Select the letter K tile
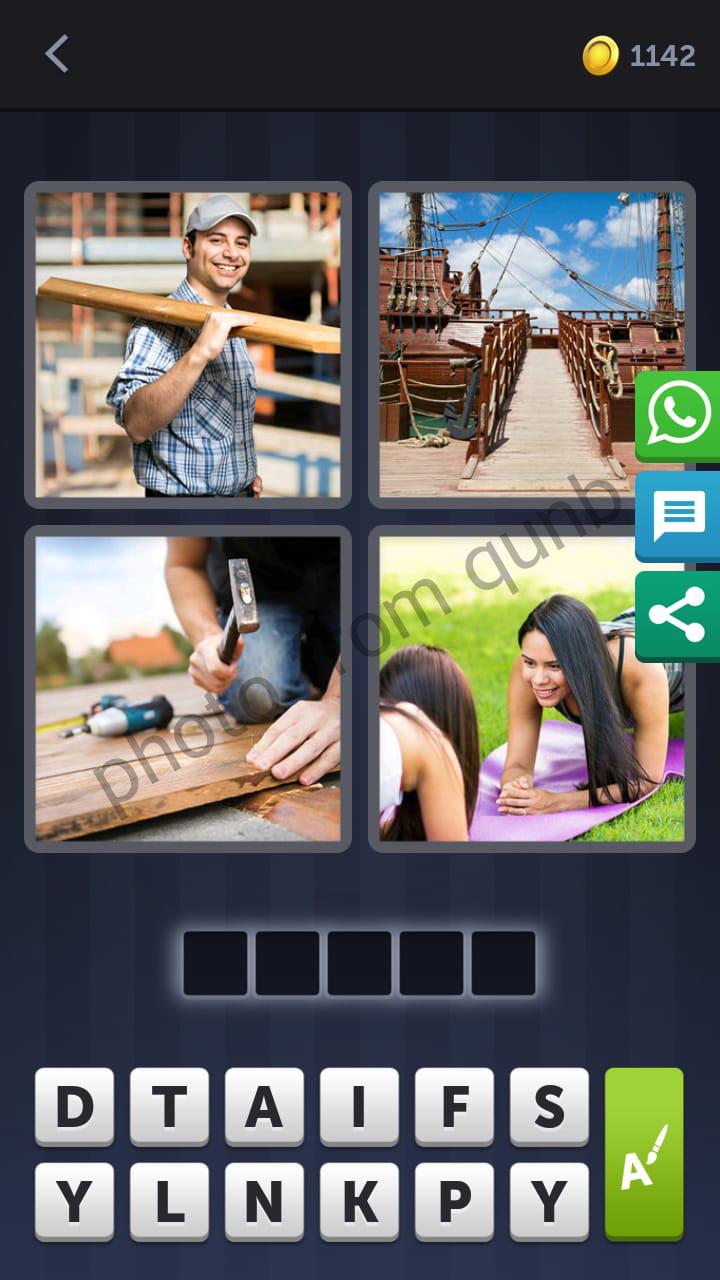The image size is (720, 1280). (x=359, y=1201)
